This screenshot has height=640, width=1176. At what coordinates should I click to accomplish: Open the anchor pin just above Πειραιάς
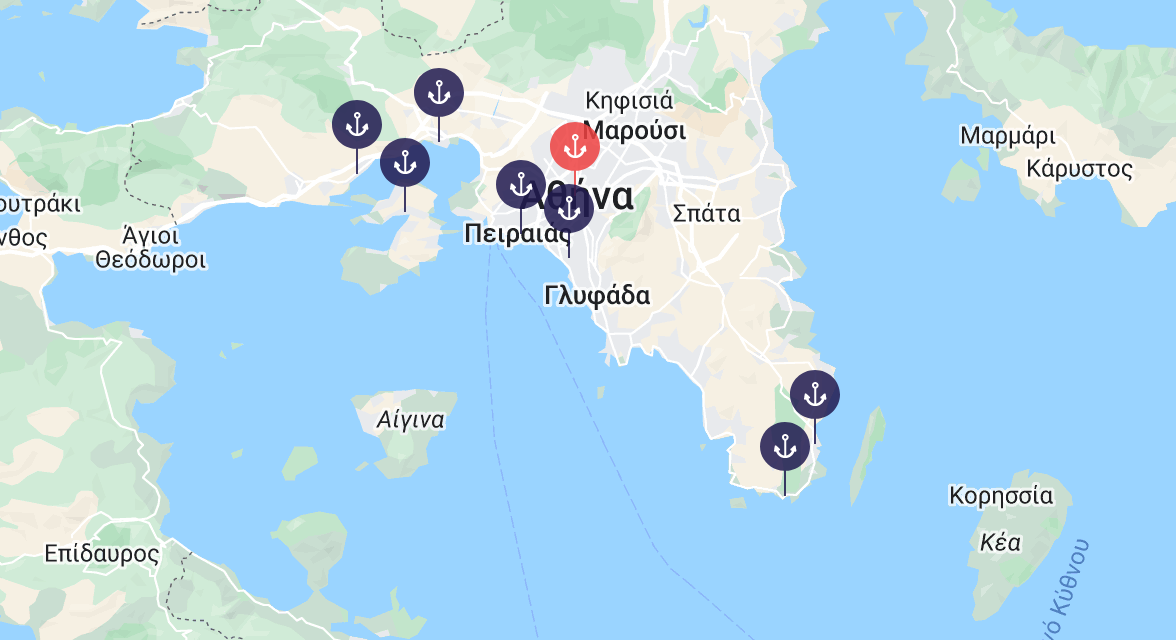pos(521,185)
